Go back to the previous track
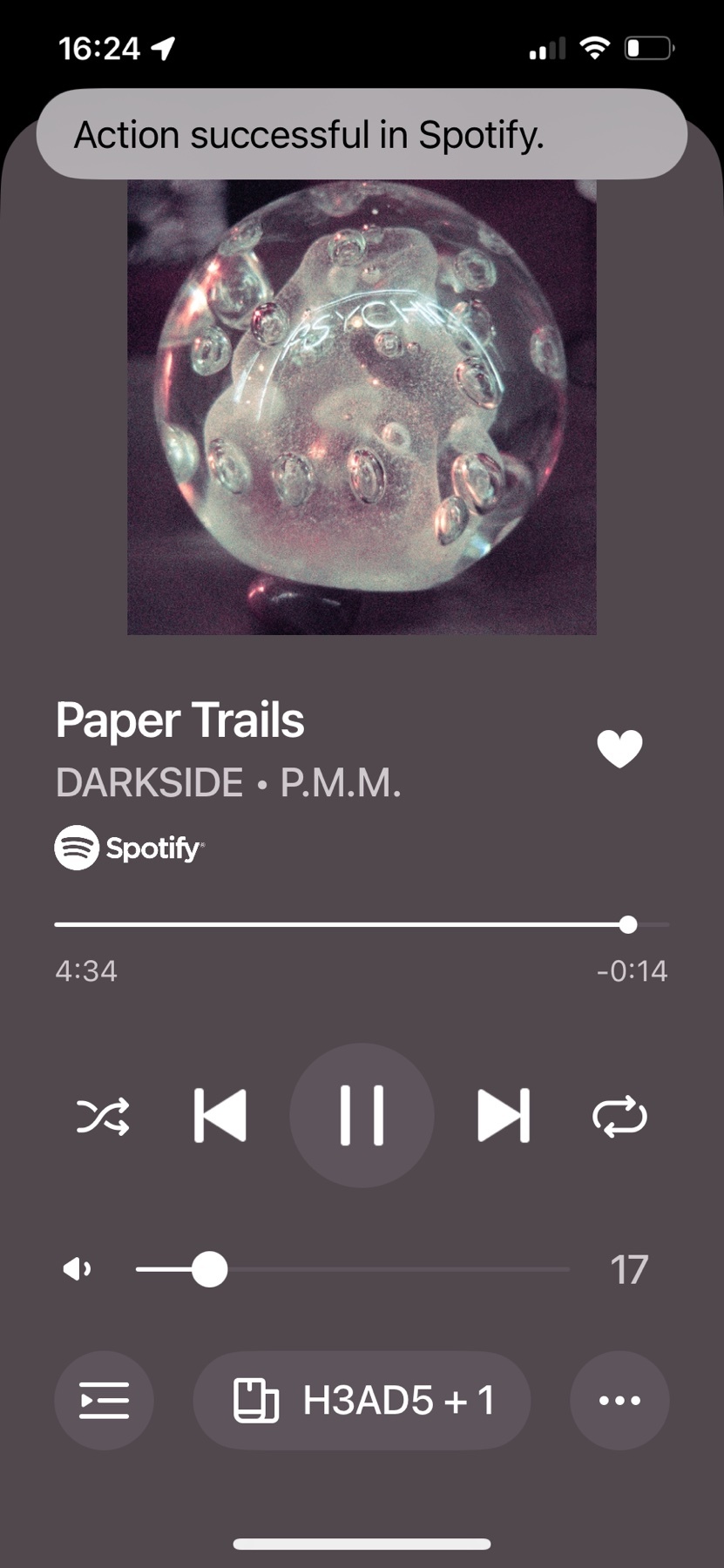724x1568 pixels. pos(220,1115)
